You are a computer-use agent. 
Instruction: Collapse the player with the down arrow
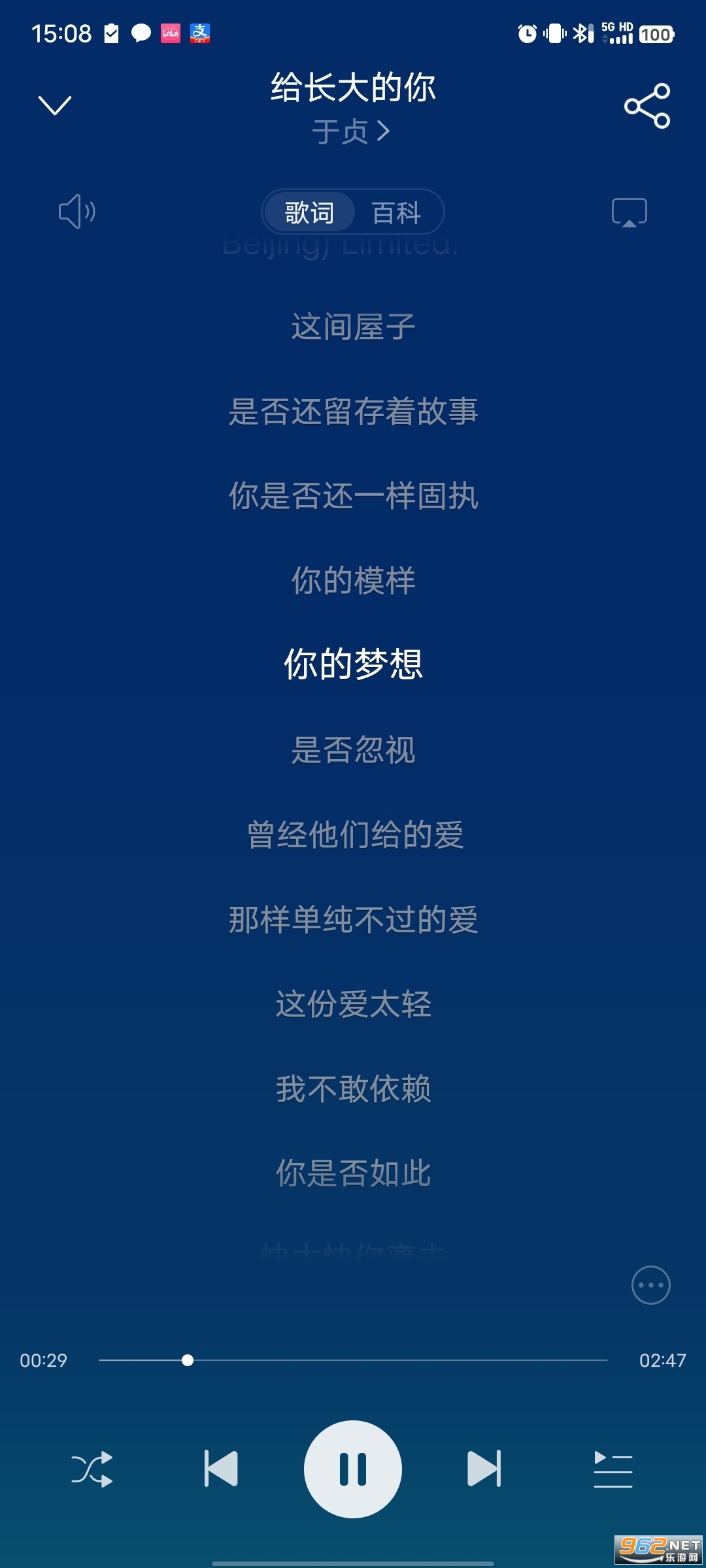coord(55,105)
